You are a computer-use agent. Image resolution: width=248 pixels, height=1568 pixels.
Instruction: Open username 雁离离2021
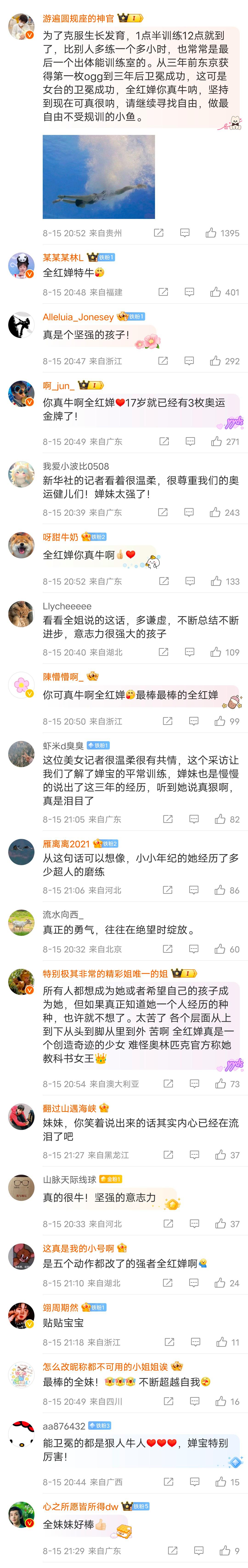click(66, 844)
